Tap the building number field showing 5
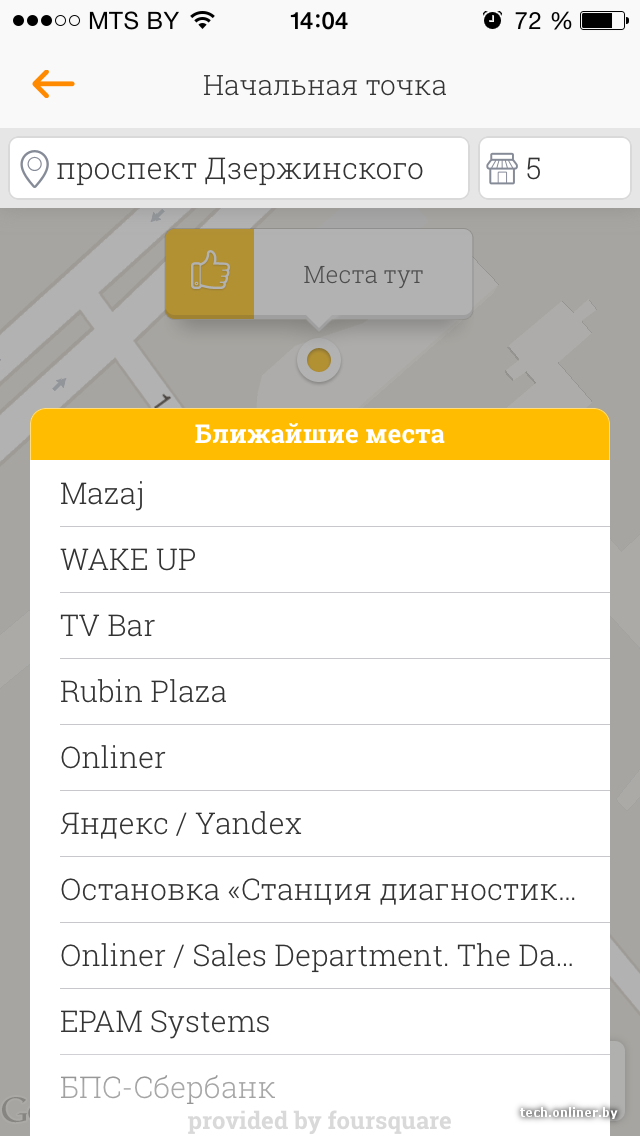The height and width of the screenshot is (1136, 640). (554, 169)
